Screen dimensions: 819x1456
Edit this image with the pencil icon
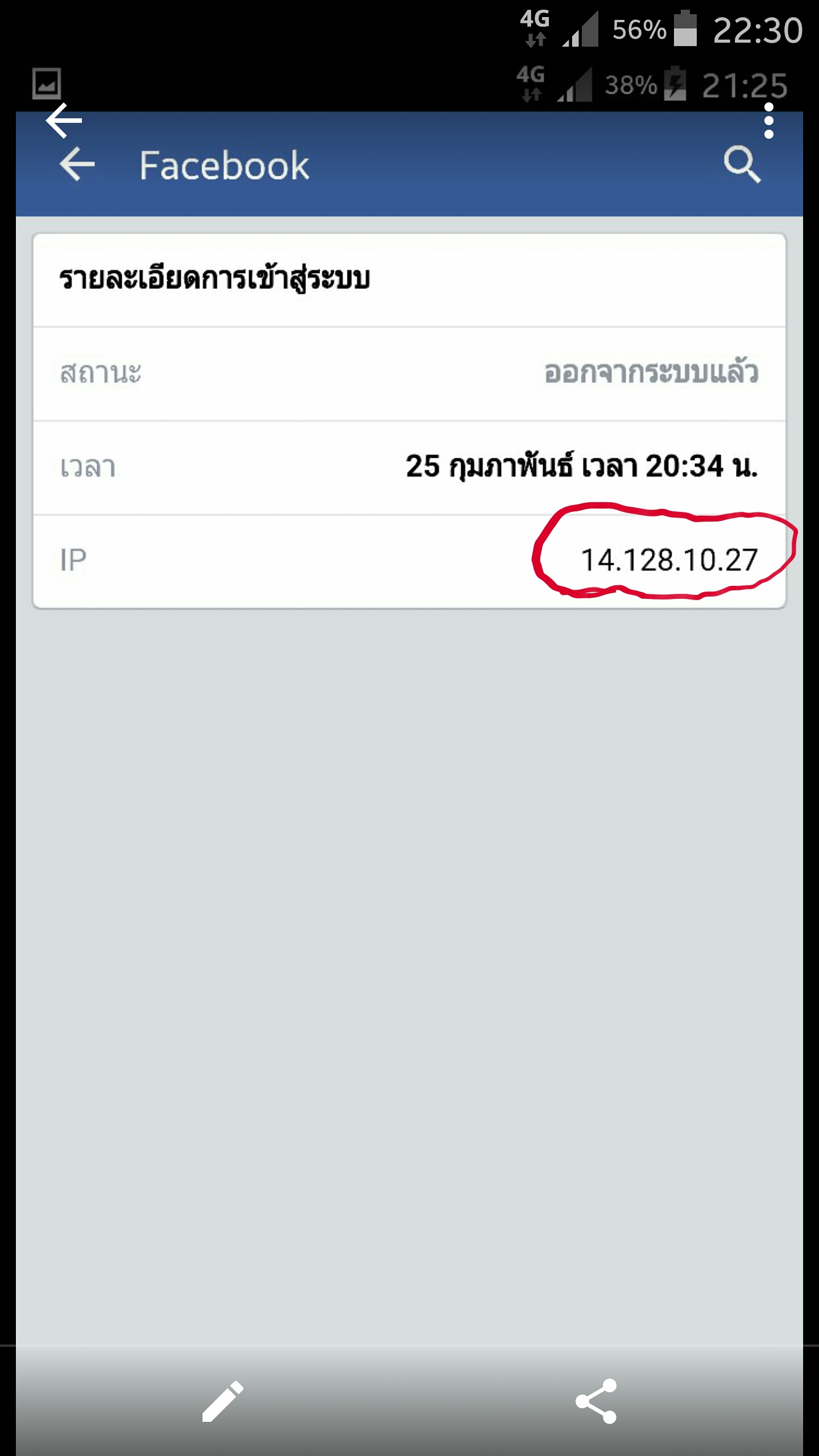[x=222, y=1401]
